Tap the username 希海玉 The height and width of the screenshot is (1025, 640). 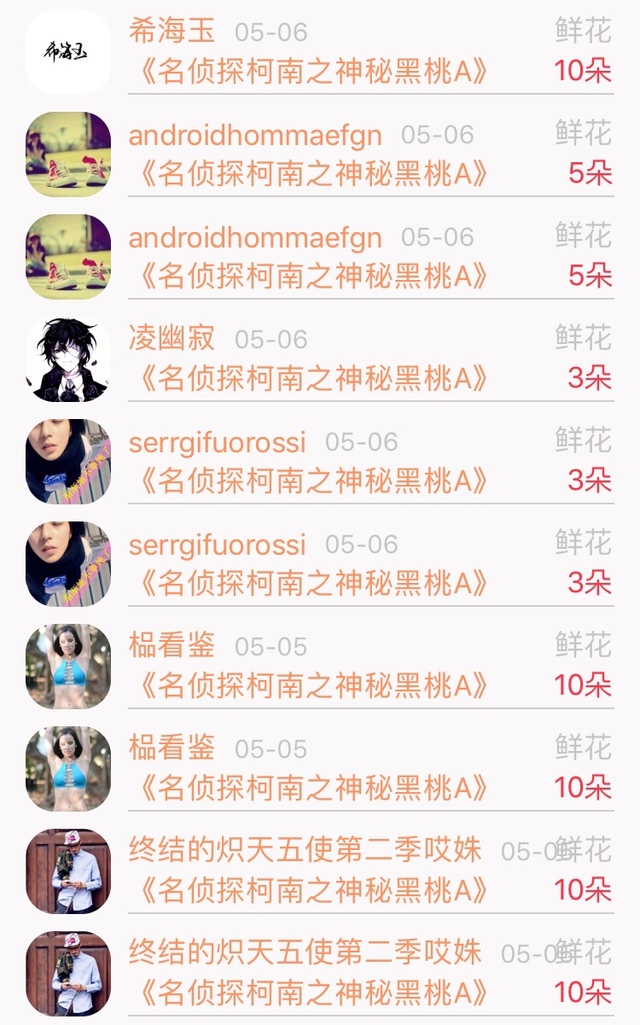click(x=171, y=31)
